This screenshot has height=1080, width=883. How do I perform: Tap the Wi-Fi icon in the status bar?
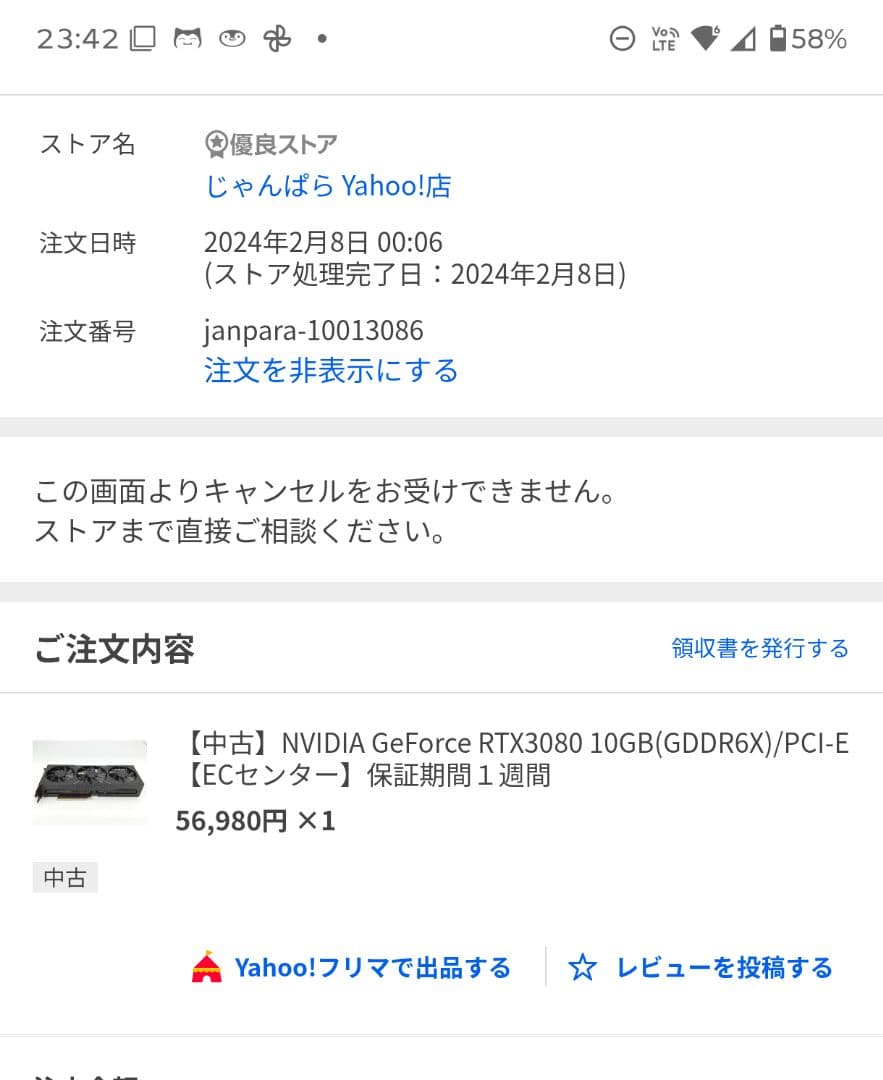(x=702, y=36)
